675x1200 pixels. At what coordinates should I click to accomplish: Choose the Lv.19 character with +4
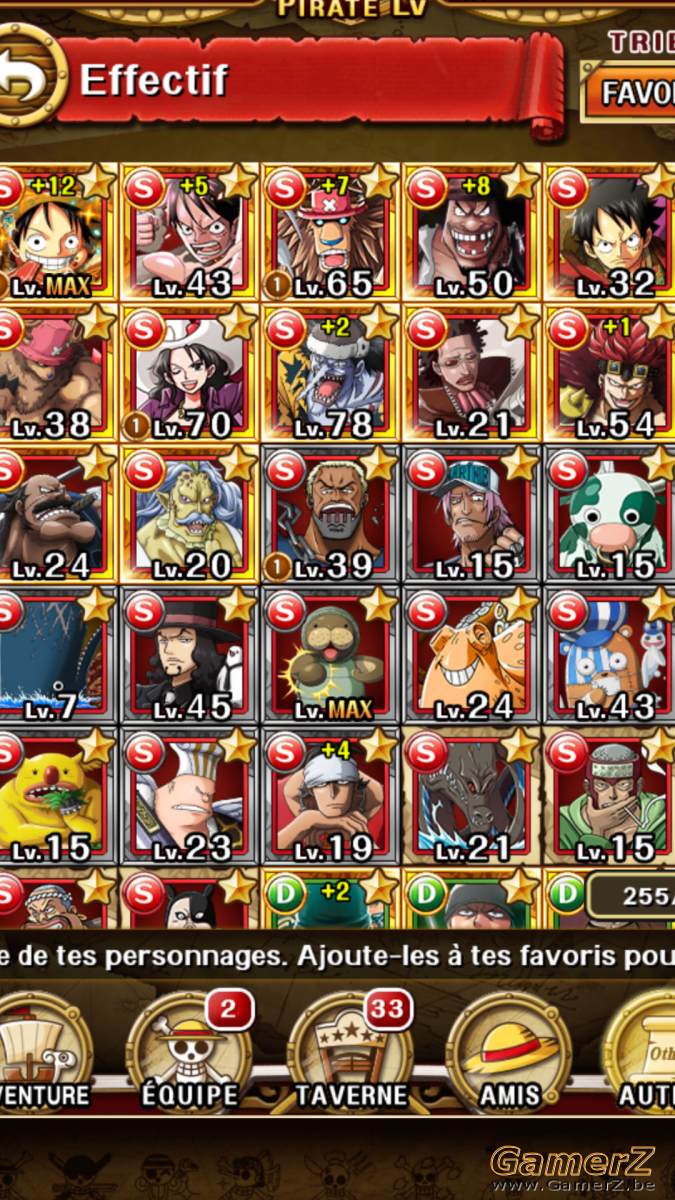coord(330,797)
